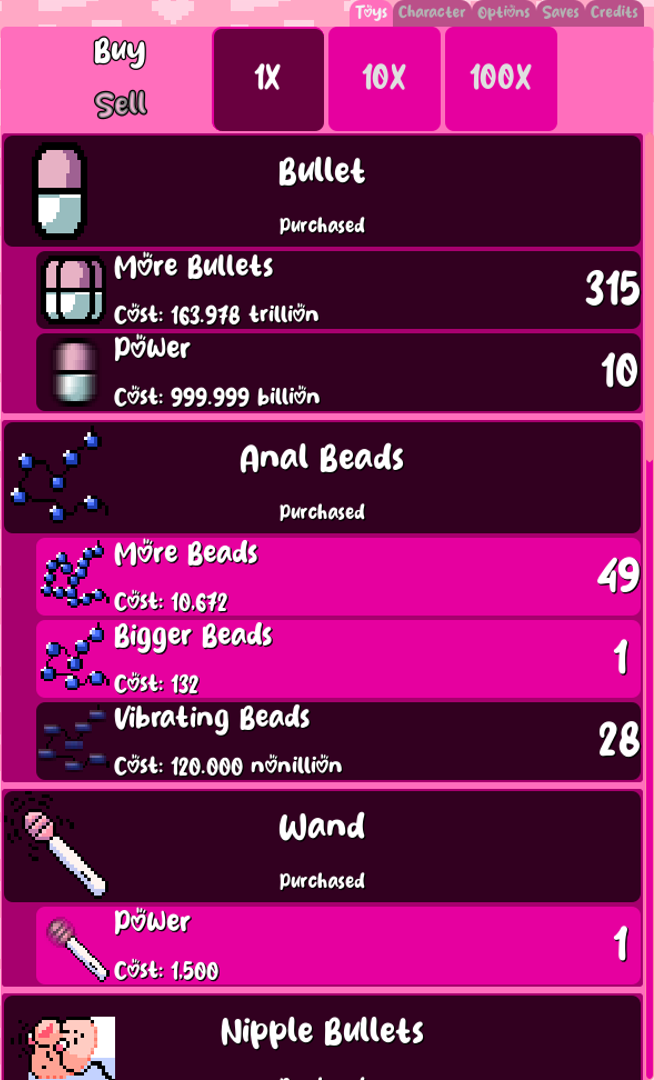The width and height of the screenshot is (654, 1080).
Task: Purchase the Bigger Beads upgrade
Action: pos(338,658)
